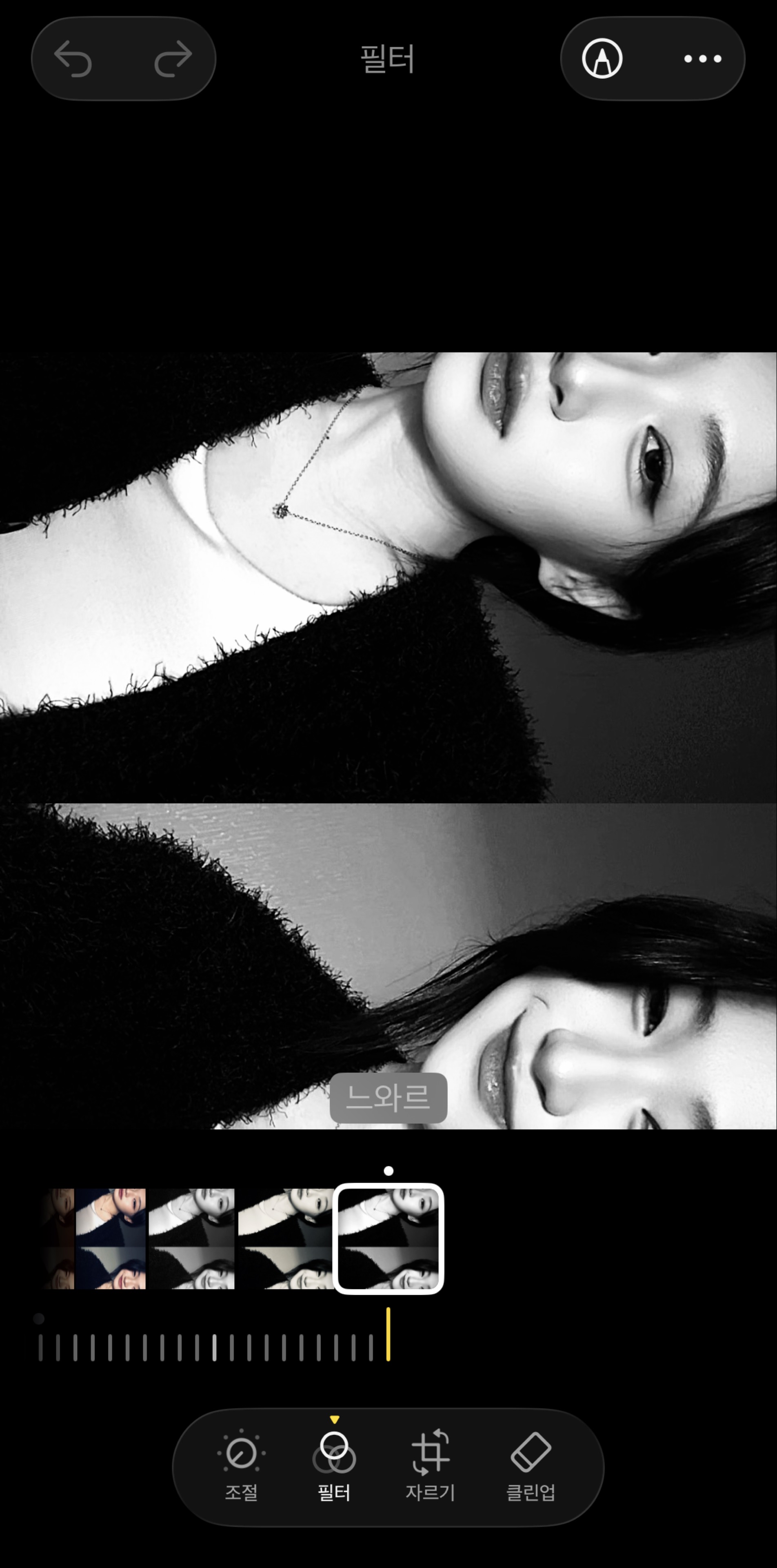
Task: Open the three-dot more options menu
Action: point(702,59)
